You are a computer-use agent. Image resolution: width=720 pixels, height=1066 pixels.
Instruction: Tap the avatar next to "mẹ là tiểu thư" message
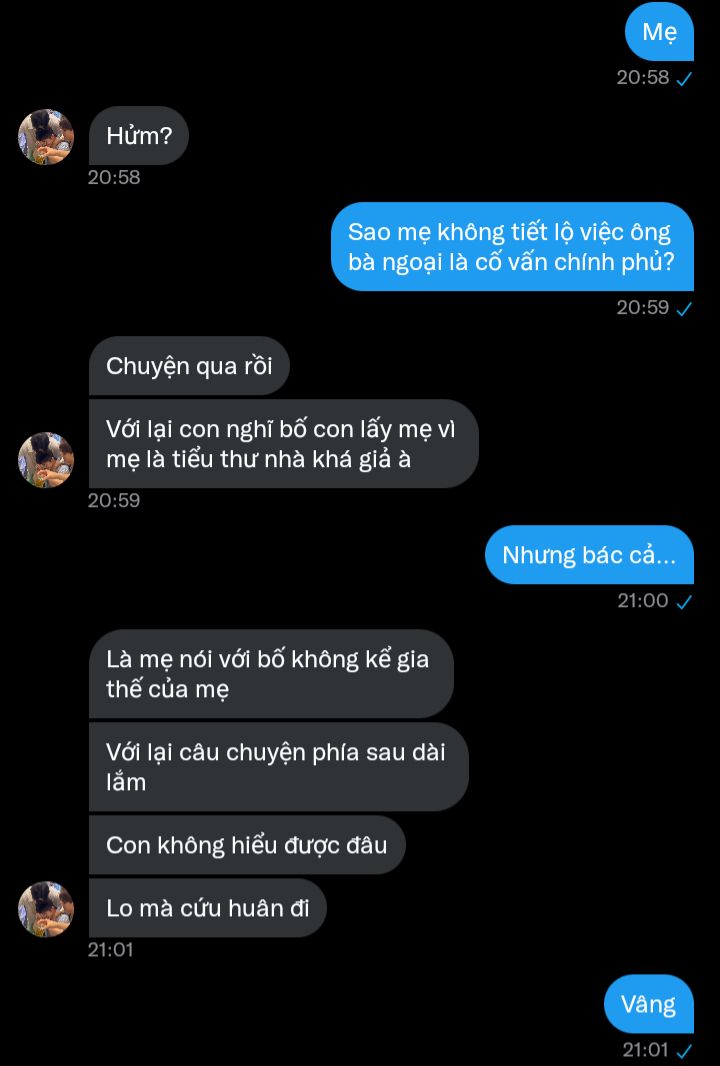pos(46,460)
